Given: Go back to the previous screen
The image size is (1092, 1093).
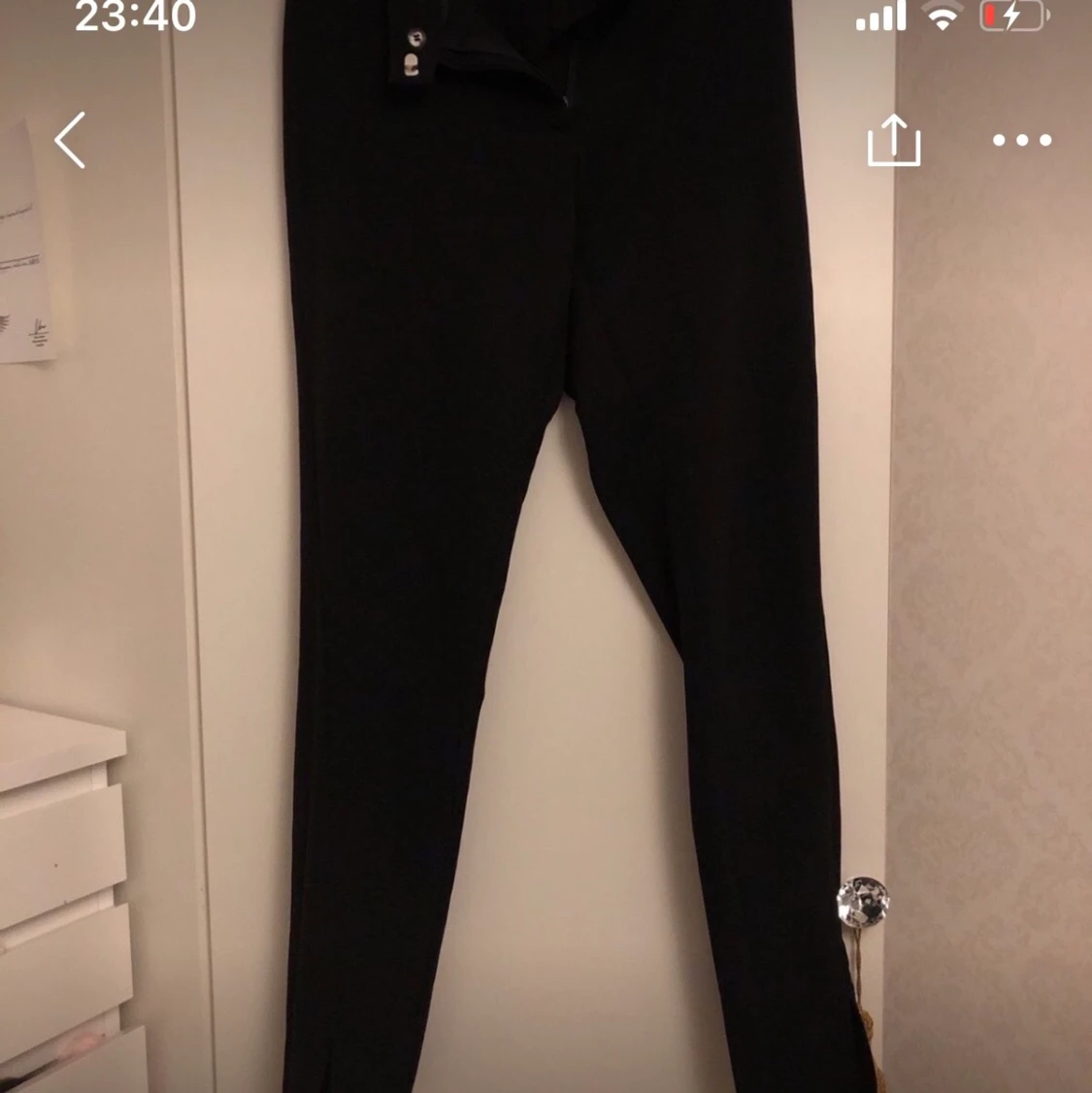Looking at the screenshot, I should [x=70, y=140].
